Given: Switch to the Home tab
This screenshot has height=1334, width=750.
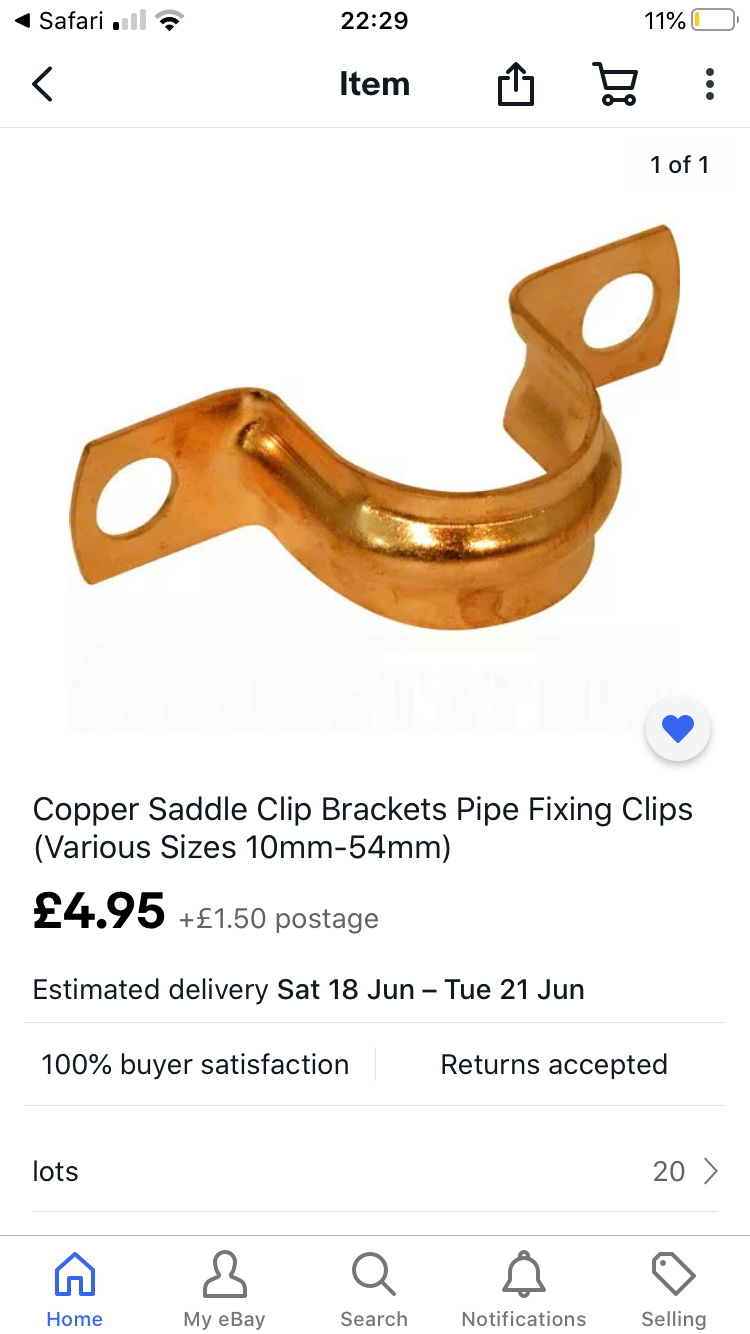Looking at the screenshot, I should click(75, 1290).
